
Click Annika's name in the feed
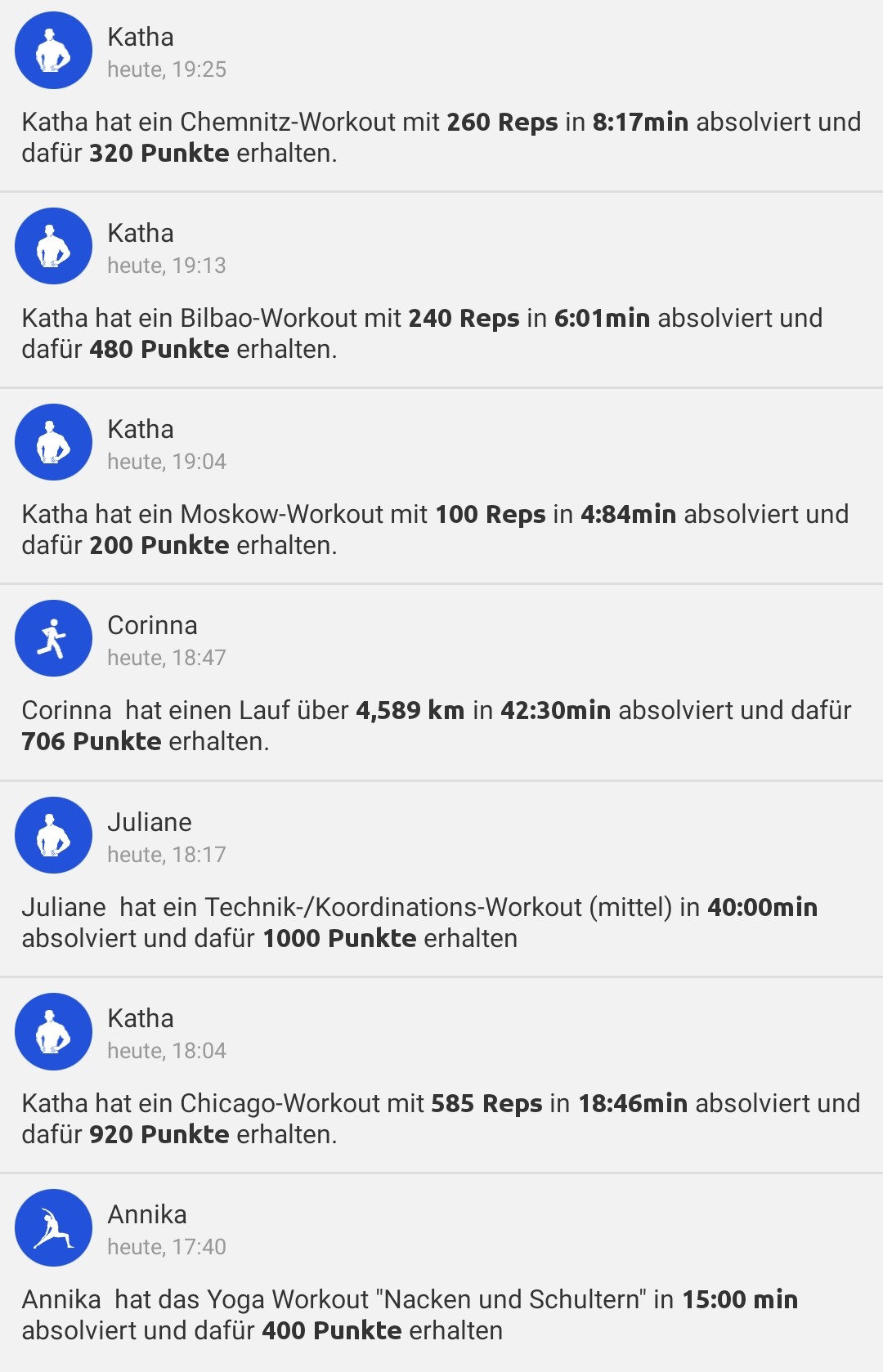click(147, 1215)
